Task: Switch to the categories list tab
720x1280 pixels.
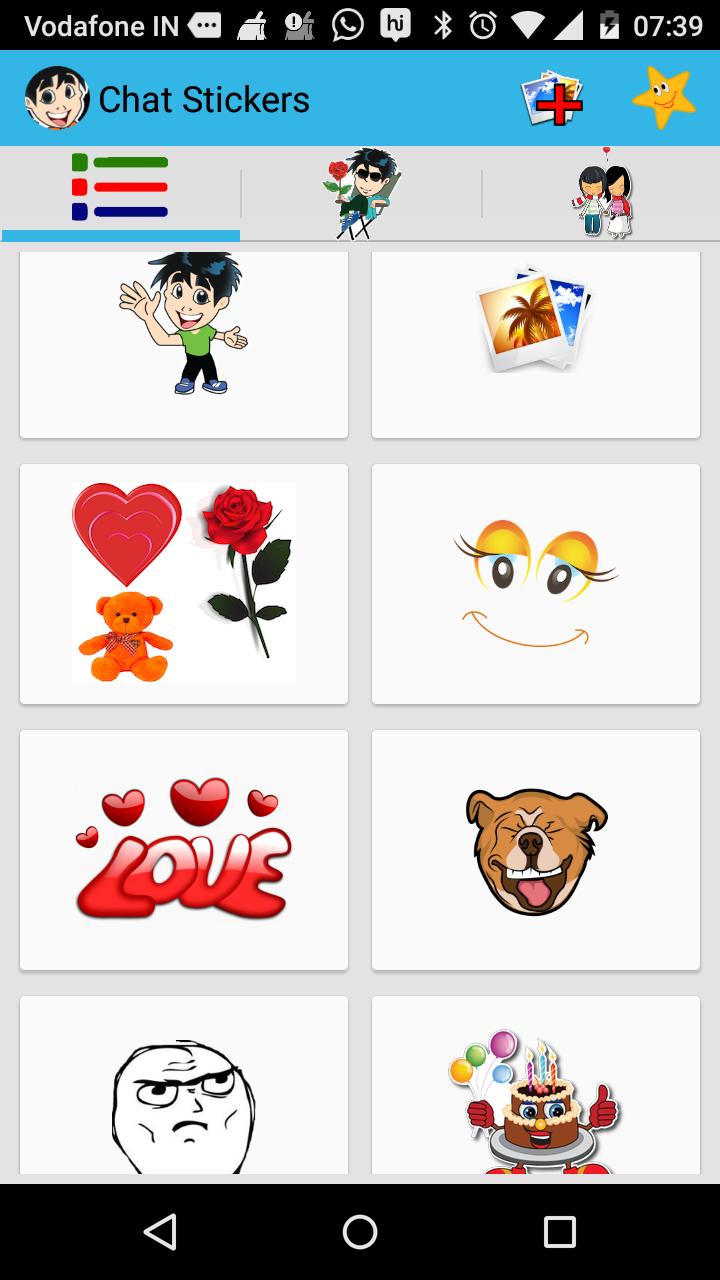Action: [x=120, y=190]
